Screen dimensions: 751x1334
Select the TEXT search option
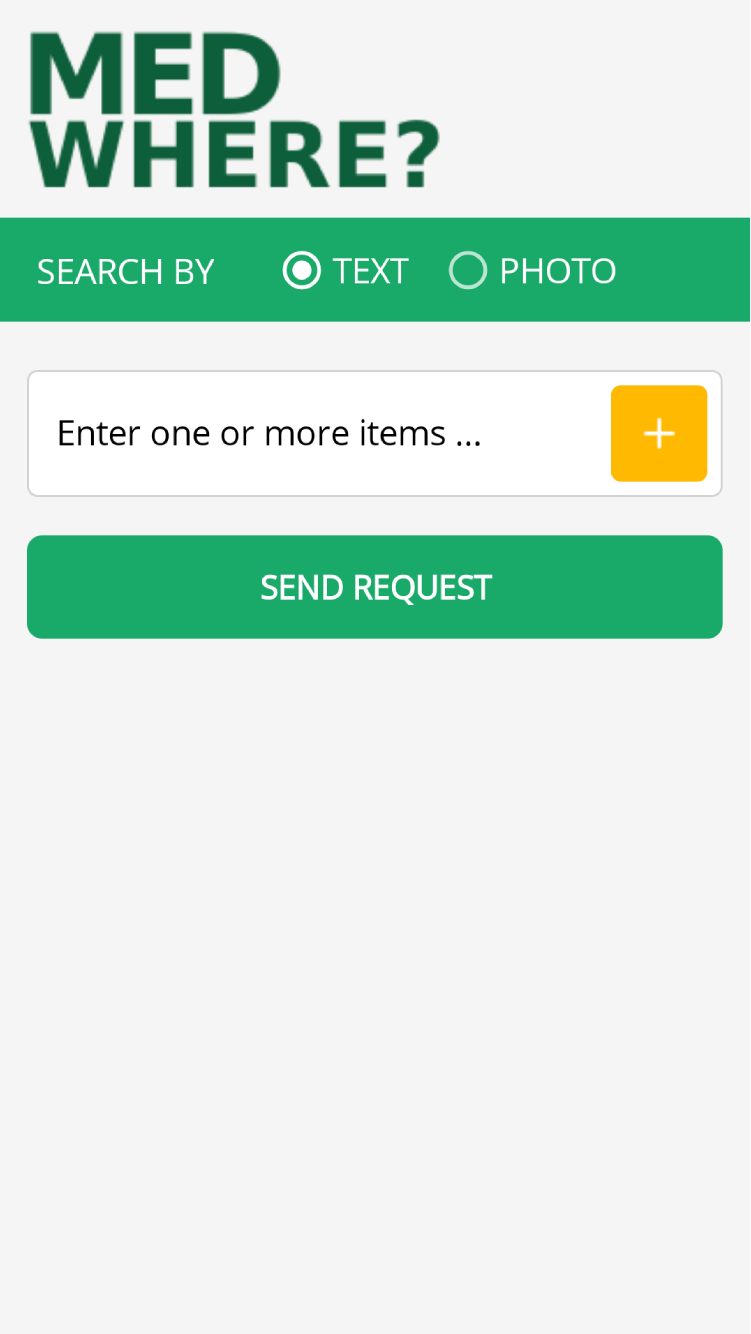coord(302,270)
